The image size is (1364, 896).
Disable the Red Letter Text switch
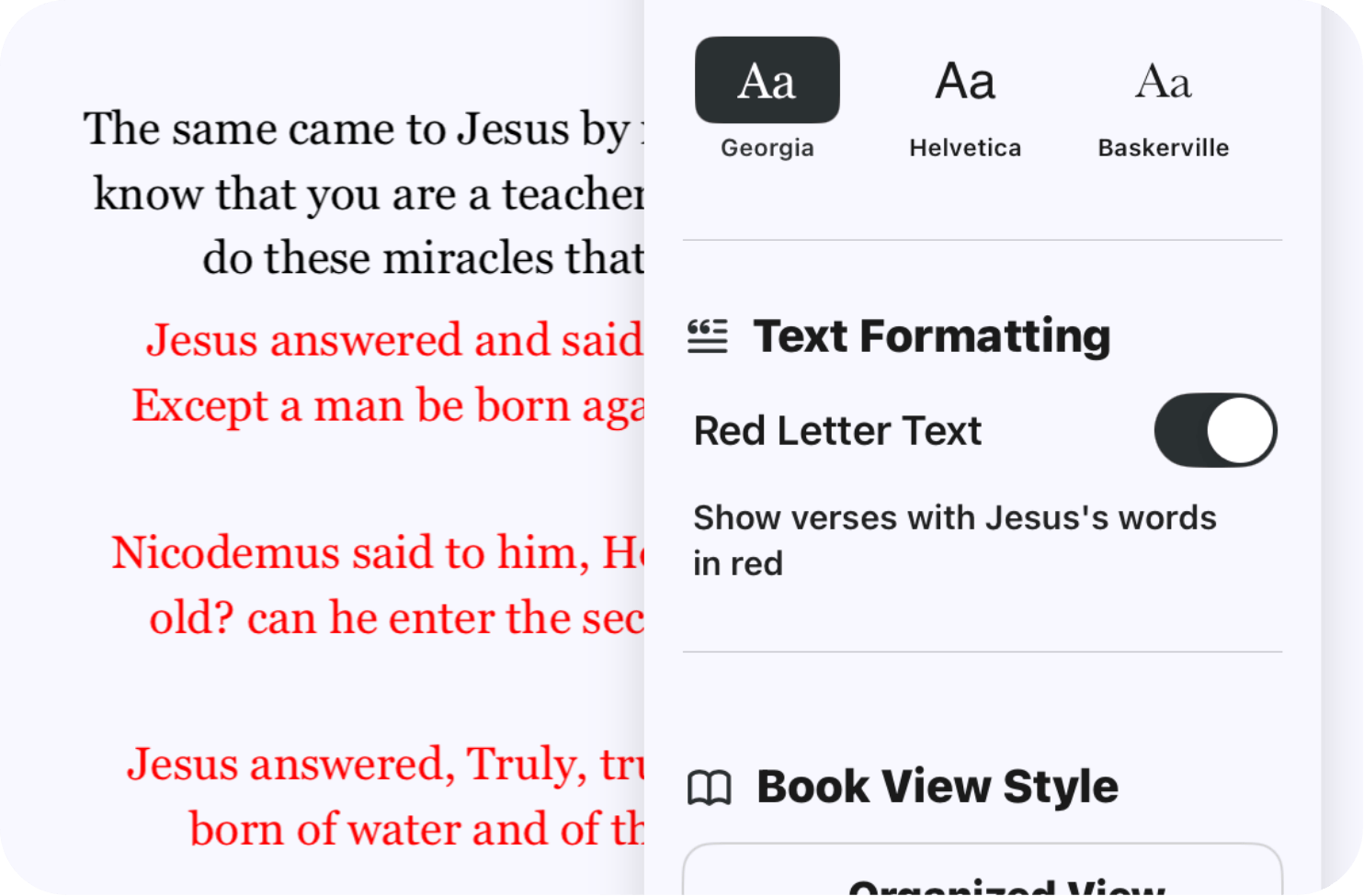coord(1214,430)
